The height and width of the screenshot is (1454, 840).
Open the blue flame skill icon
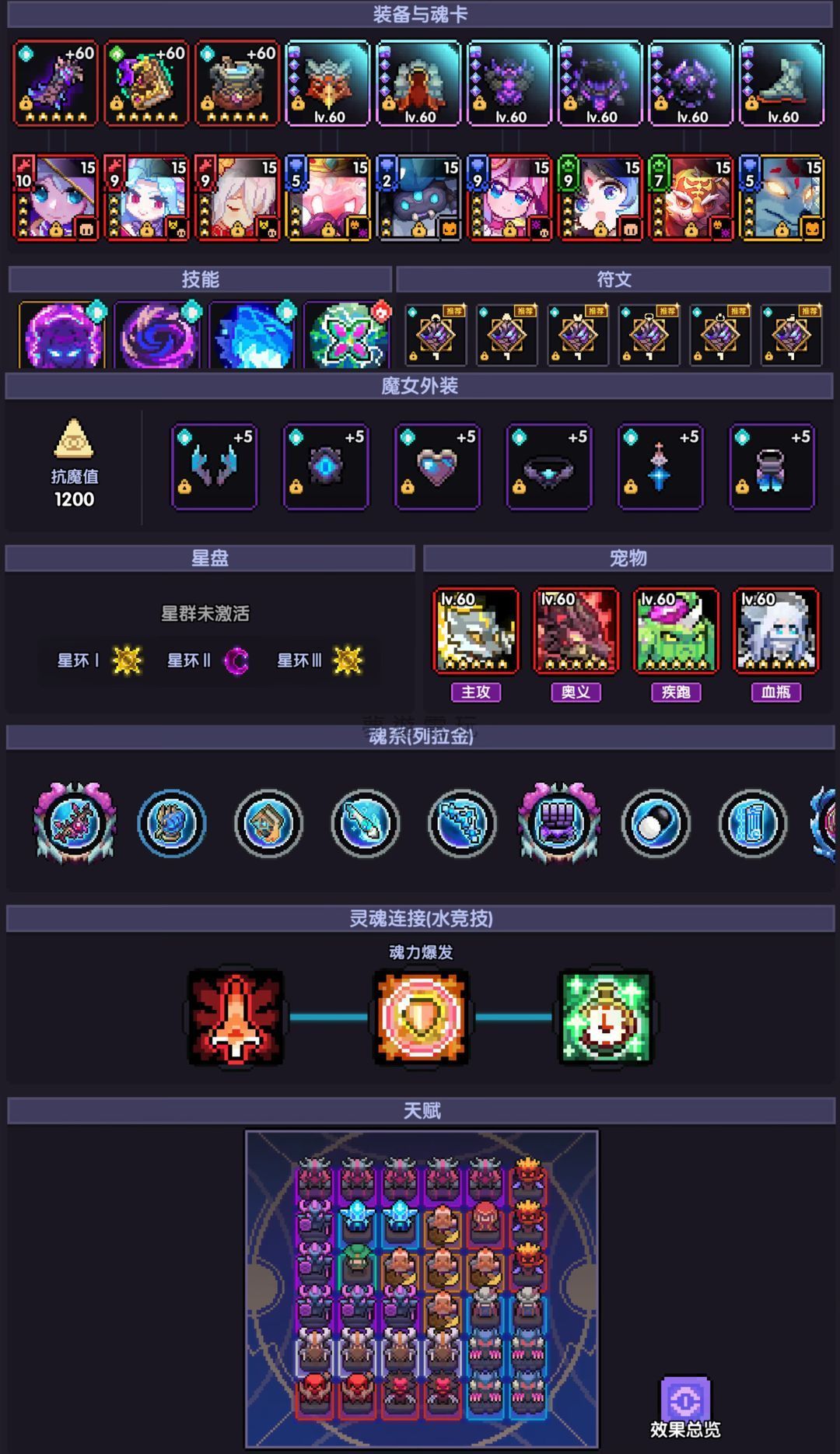(254, 336)
